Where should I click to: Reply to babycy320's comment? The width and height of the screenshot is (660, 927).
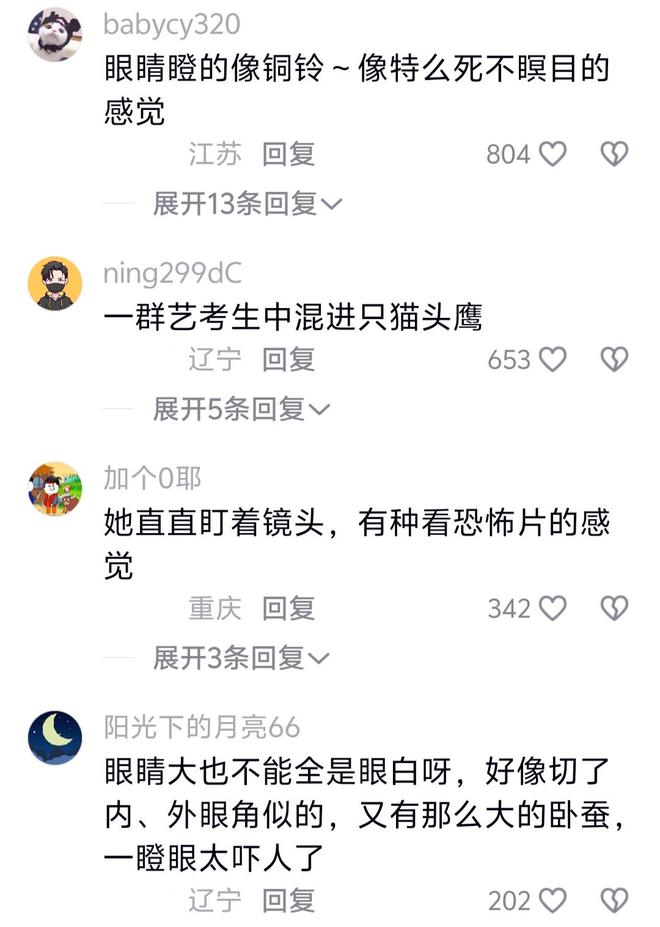click(x=289, y=154)
